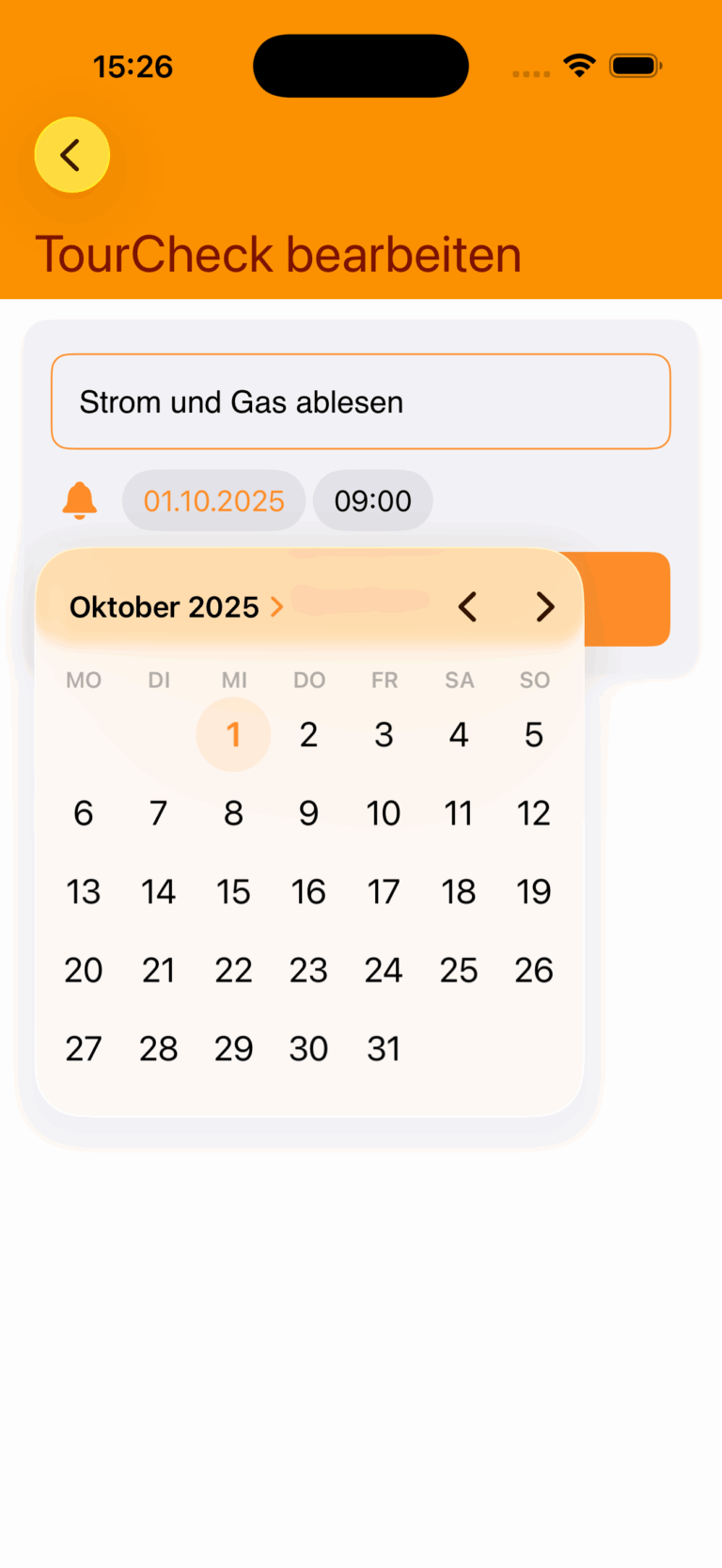Tap the 01.10.2025 date chip
The height and width of the screenshot is (1568, 722).
click(x=213, y=501)
